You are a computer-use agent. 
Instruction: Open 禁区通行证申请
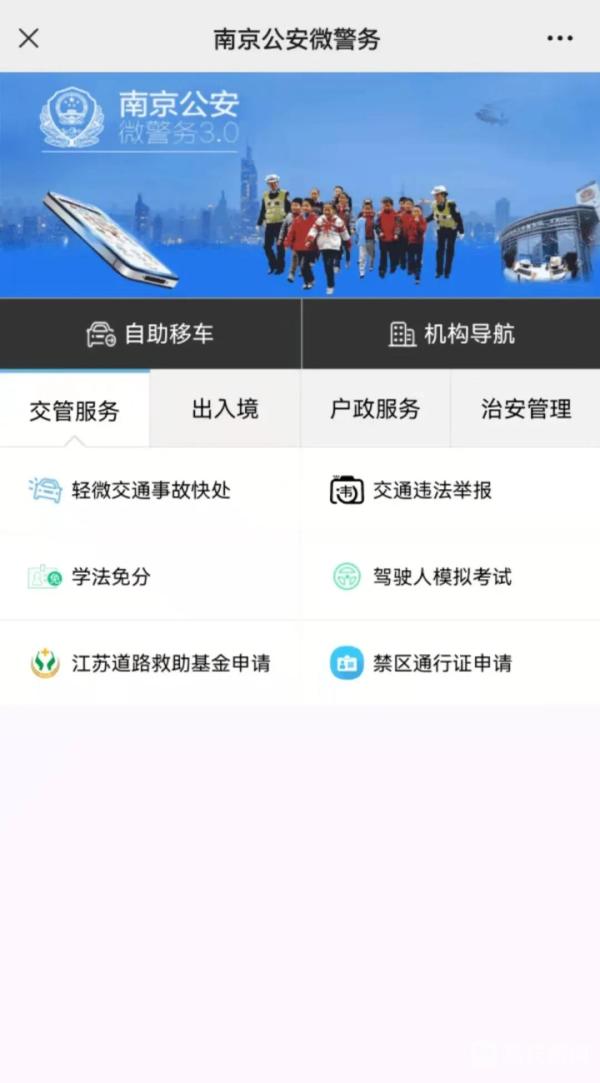pyautogui.click(x=450, y=663)
